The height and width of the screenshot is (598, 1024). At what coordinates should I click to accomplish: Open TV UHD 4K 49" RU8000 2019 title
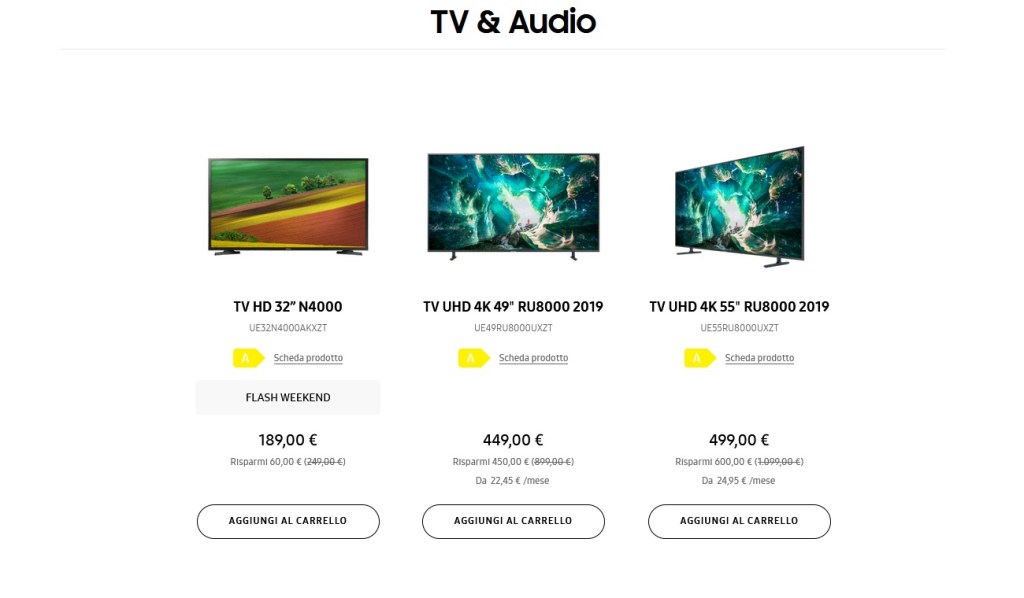(x=513, y=307)
